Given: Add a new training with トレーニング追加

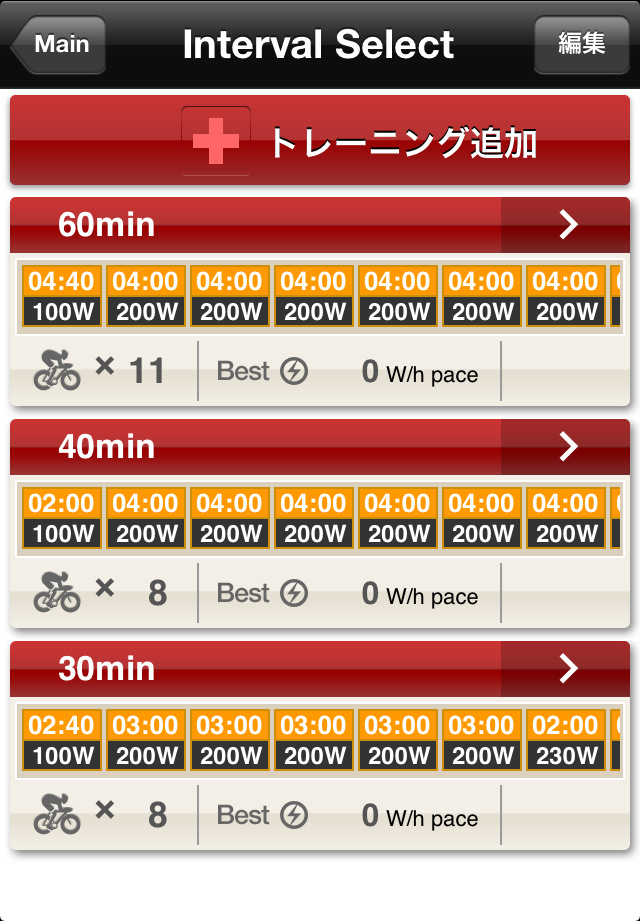Looking at the screenshot, I should [320, 142].
